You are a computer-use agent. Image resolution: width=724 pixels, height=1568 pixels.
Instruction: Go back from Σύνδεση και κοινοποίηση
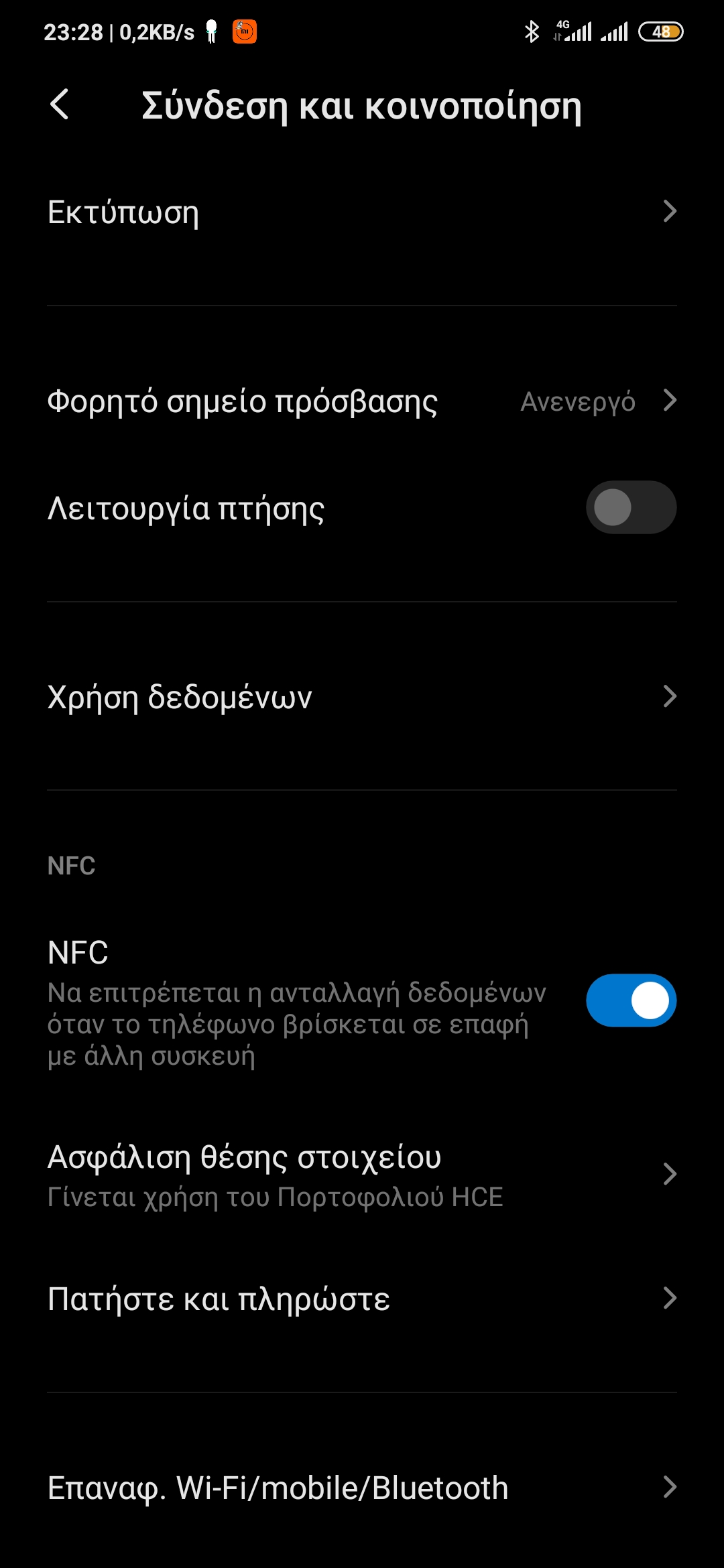tap(60, 105)
